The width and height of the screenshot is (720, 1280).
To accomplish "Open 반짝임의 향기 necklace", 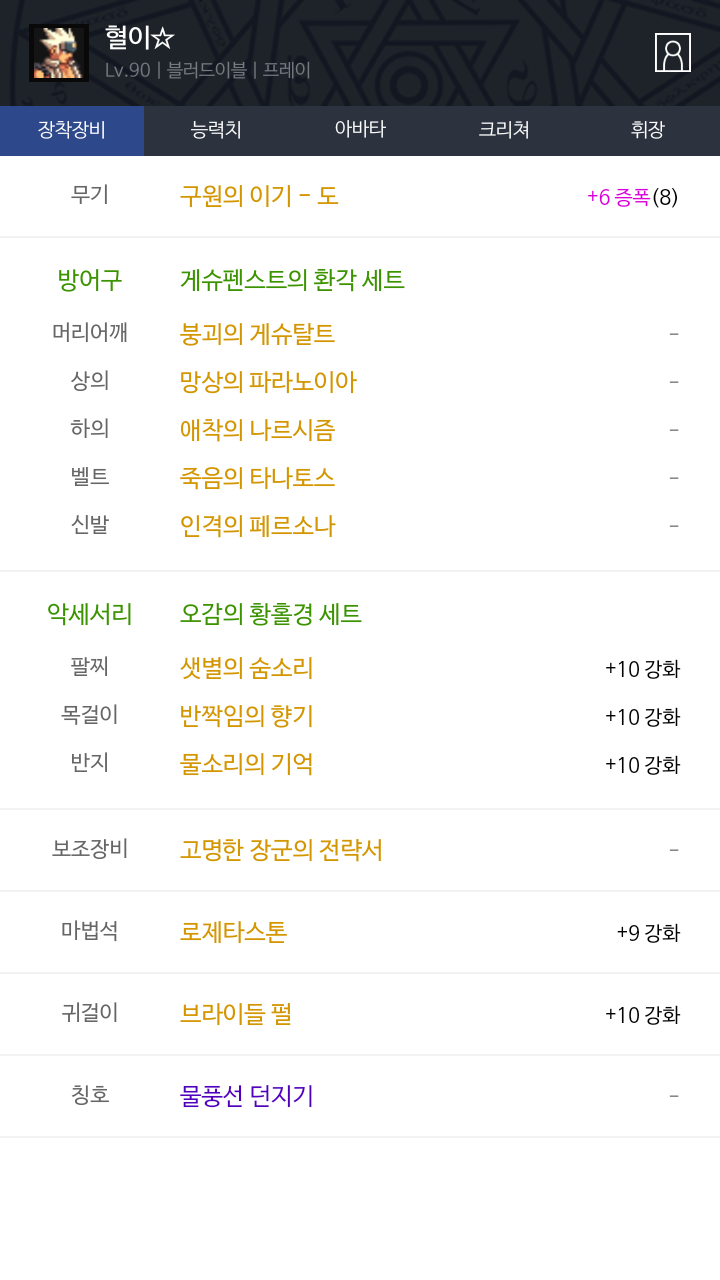I will 247,716.
